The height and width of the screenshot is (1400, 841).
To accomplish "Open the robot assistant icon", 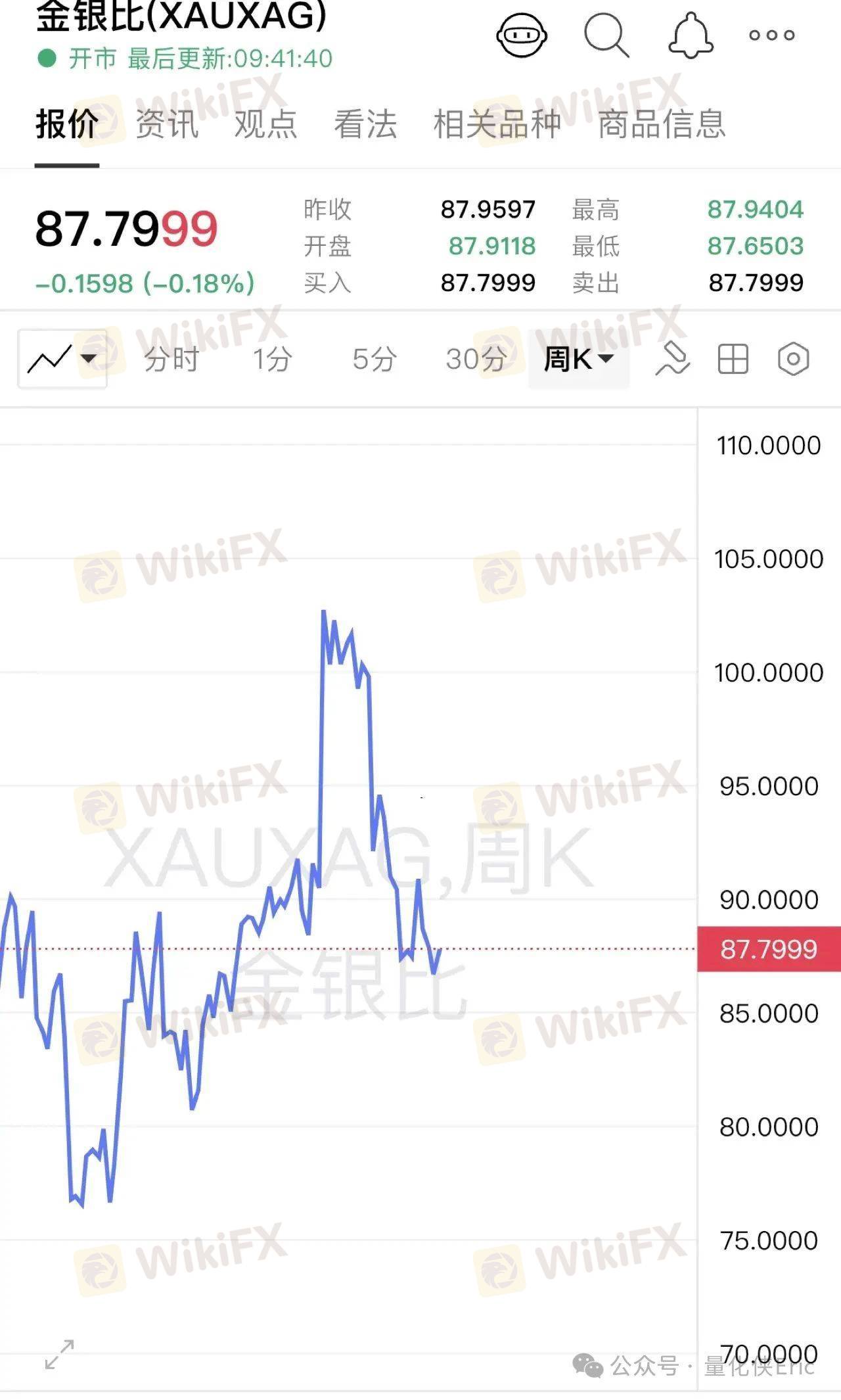I will [x=522, y=34].
